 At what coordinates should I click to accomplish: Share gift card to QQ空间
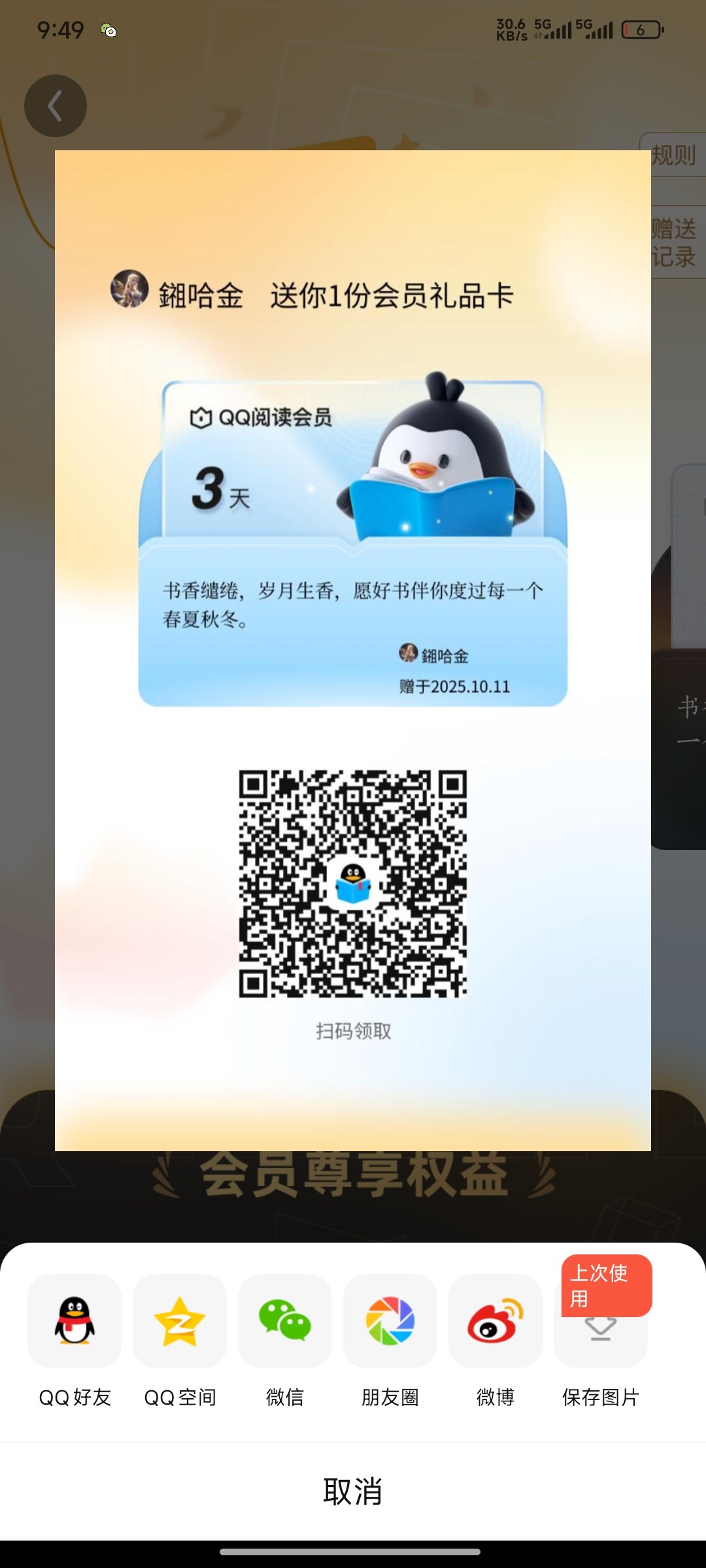coord(180,1321)
